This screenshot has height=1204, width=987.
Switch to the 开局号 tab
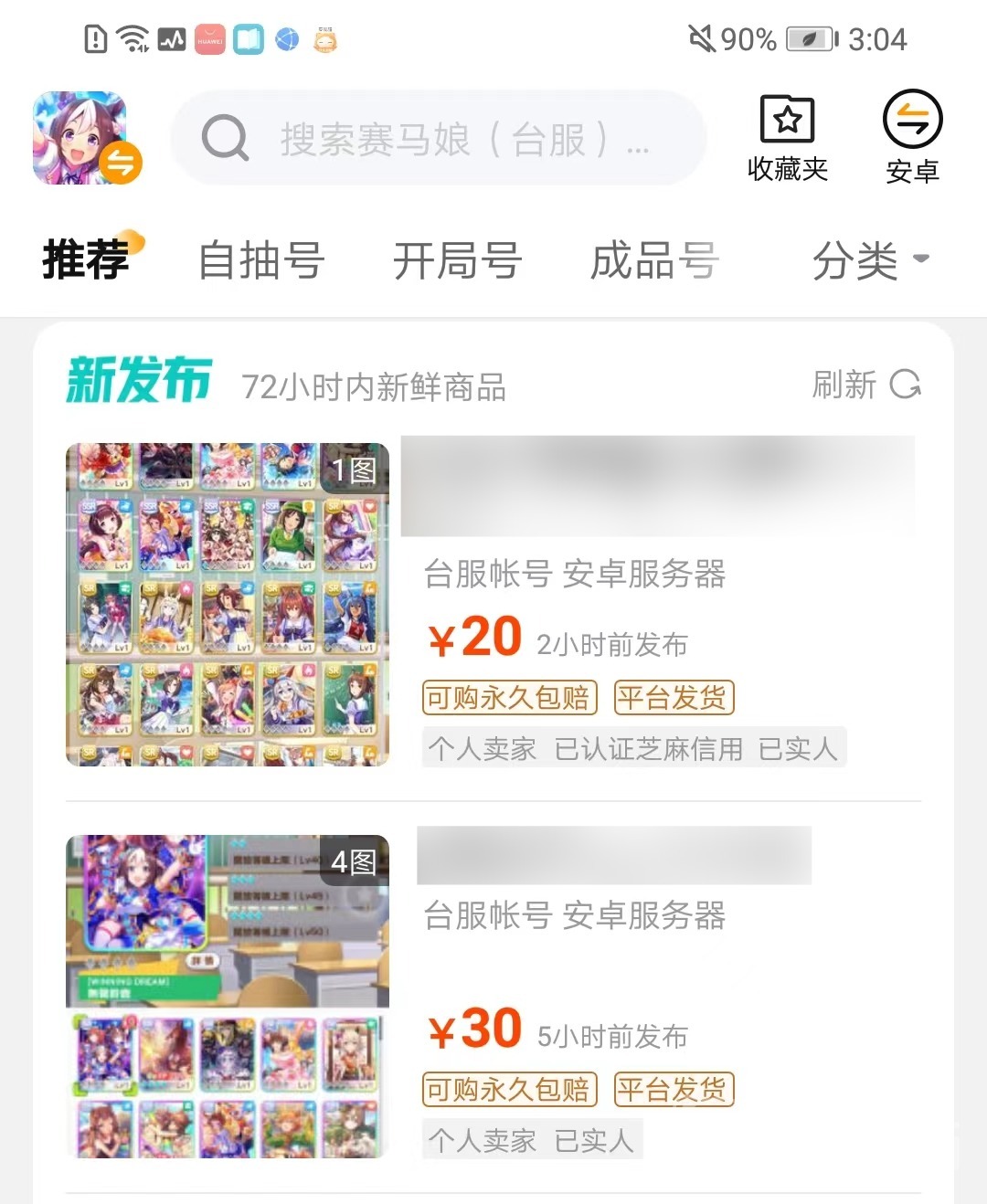[x=458, y=260]
